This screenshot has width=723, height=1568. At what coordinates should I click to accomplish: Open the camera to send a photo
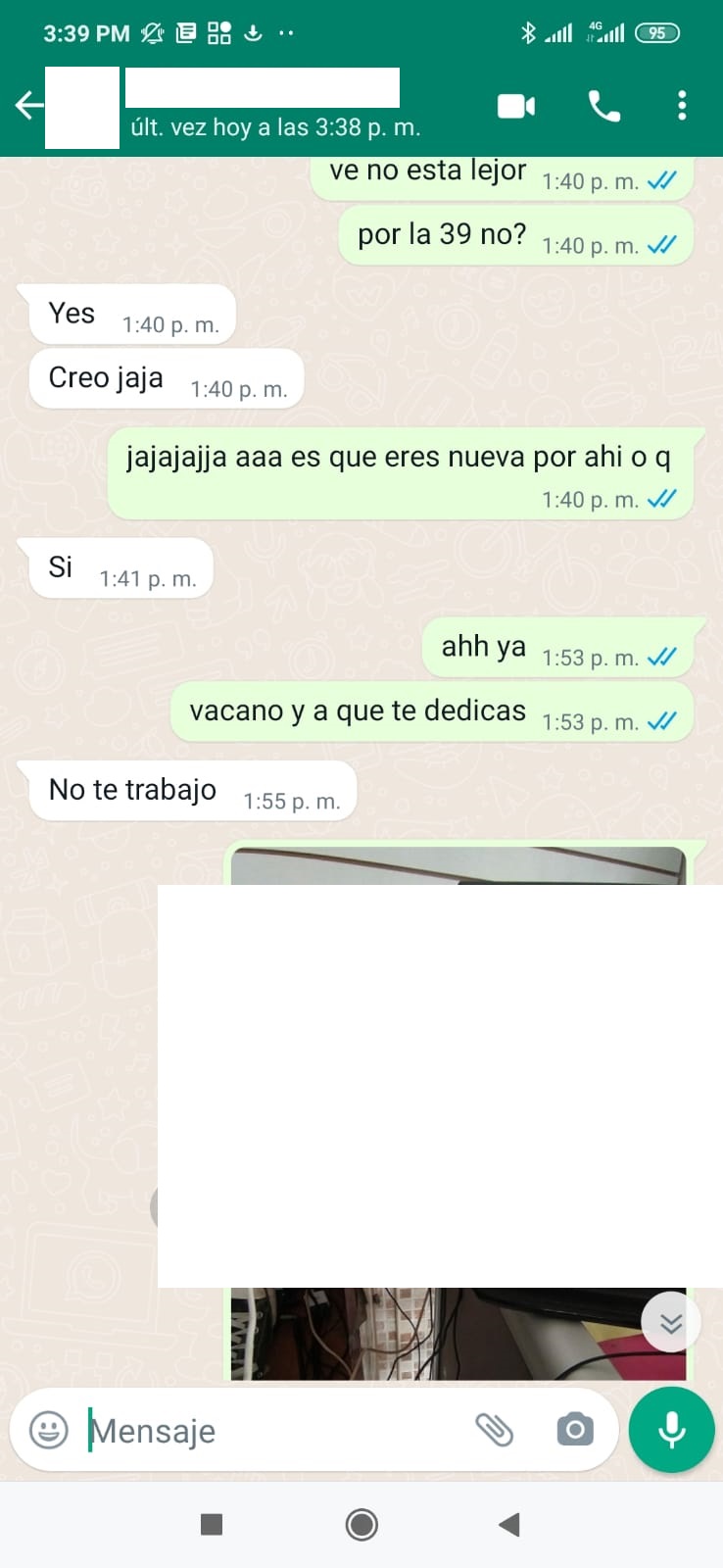click(x=575, y=1430)
